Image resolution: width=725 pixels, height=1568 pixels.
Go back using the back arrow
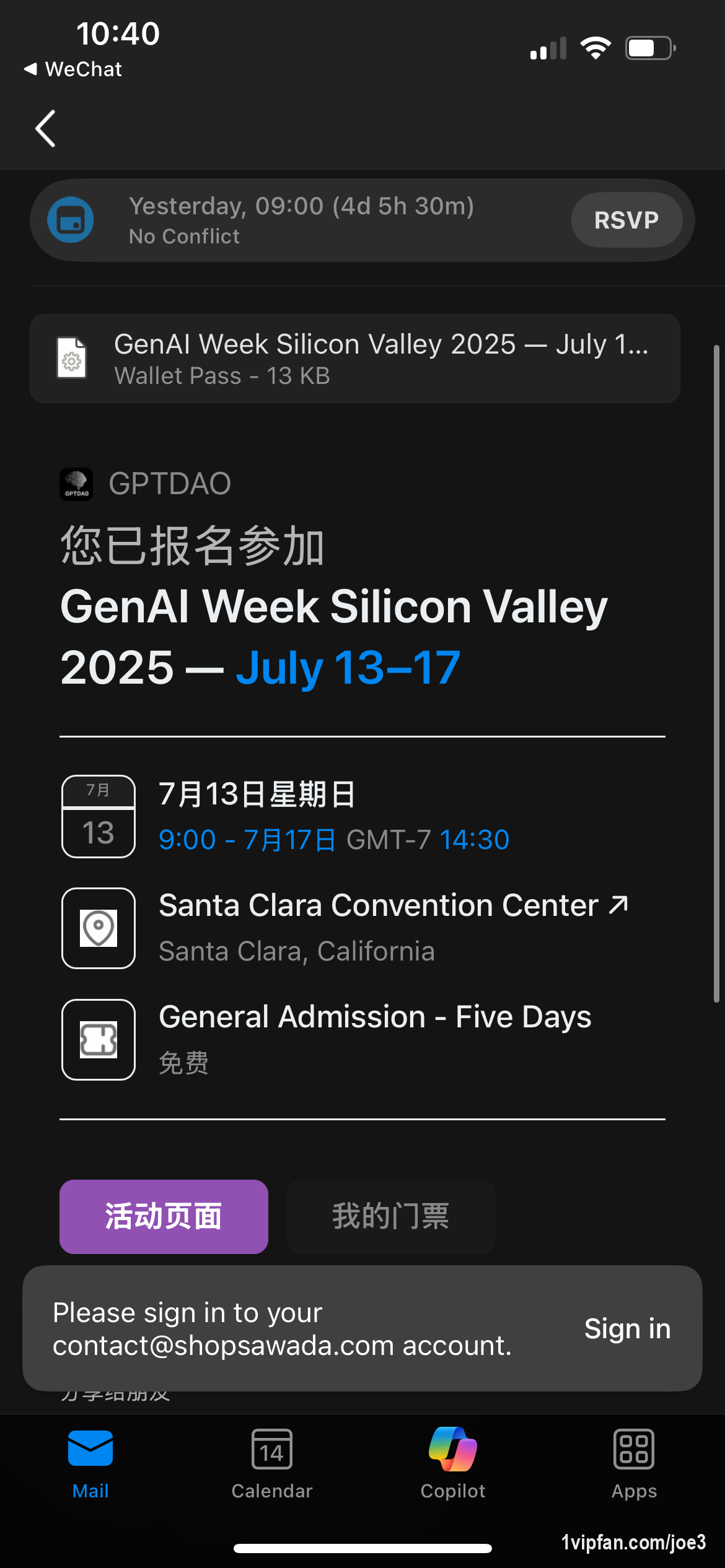(x=45, y=129)
